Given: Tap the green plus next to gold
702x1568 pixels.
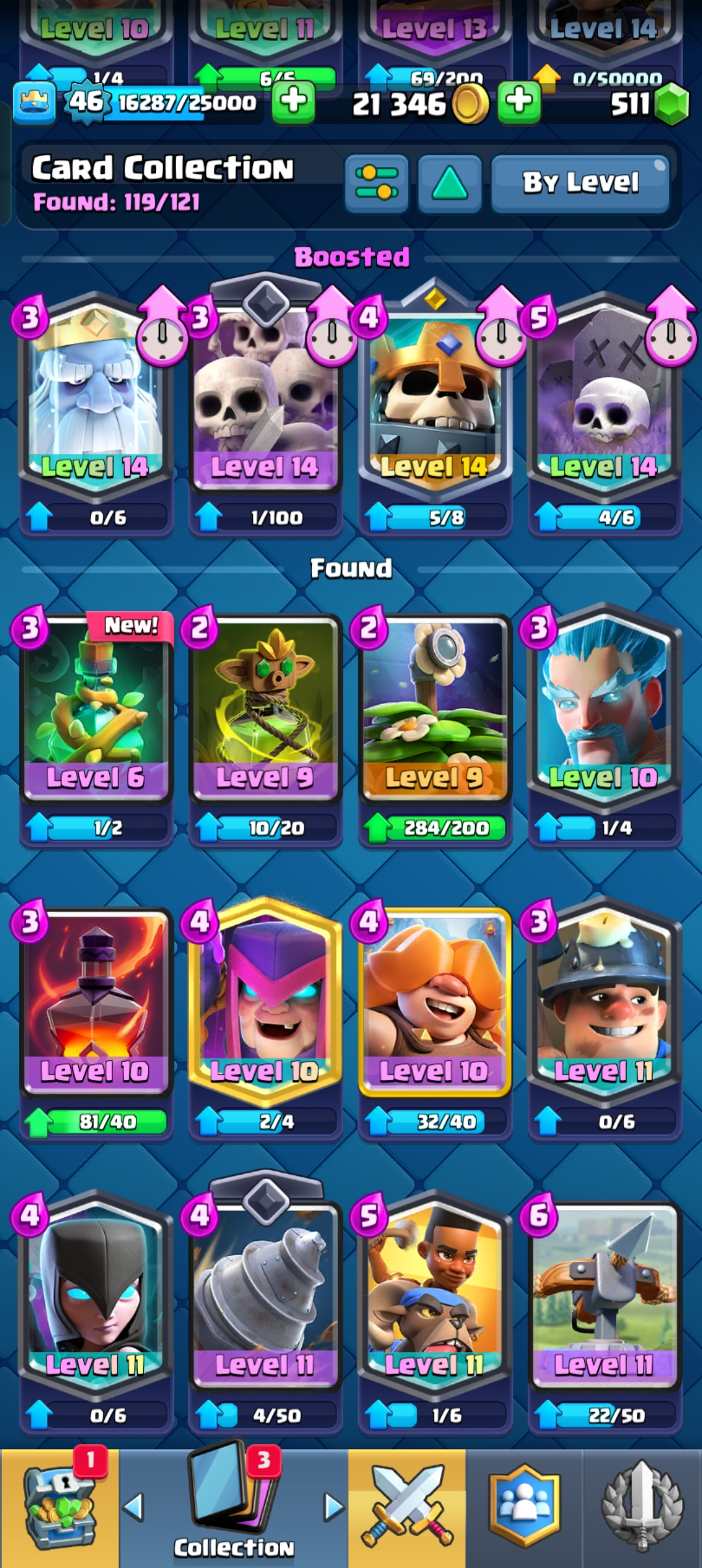Looking at the screenshot, I should click(519, 103).
